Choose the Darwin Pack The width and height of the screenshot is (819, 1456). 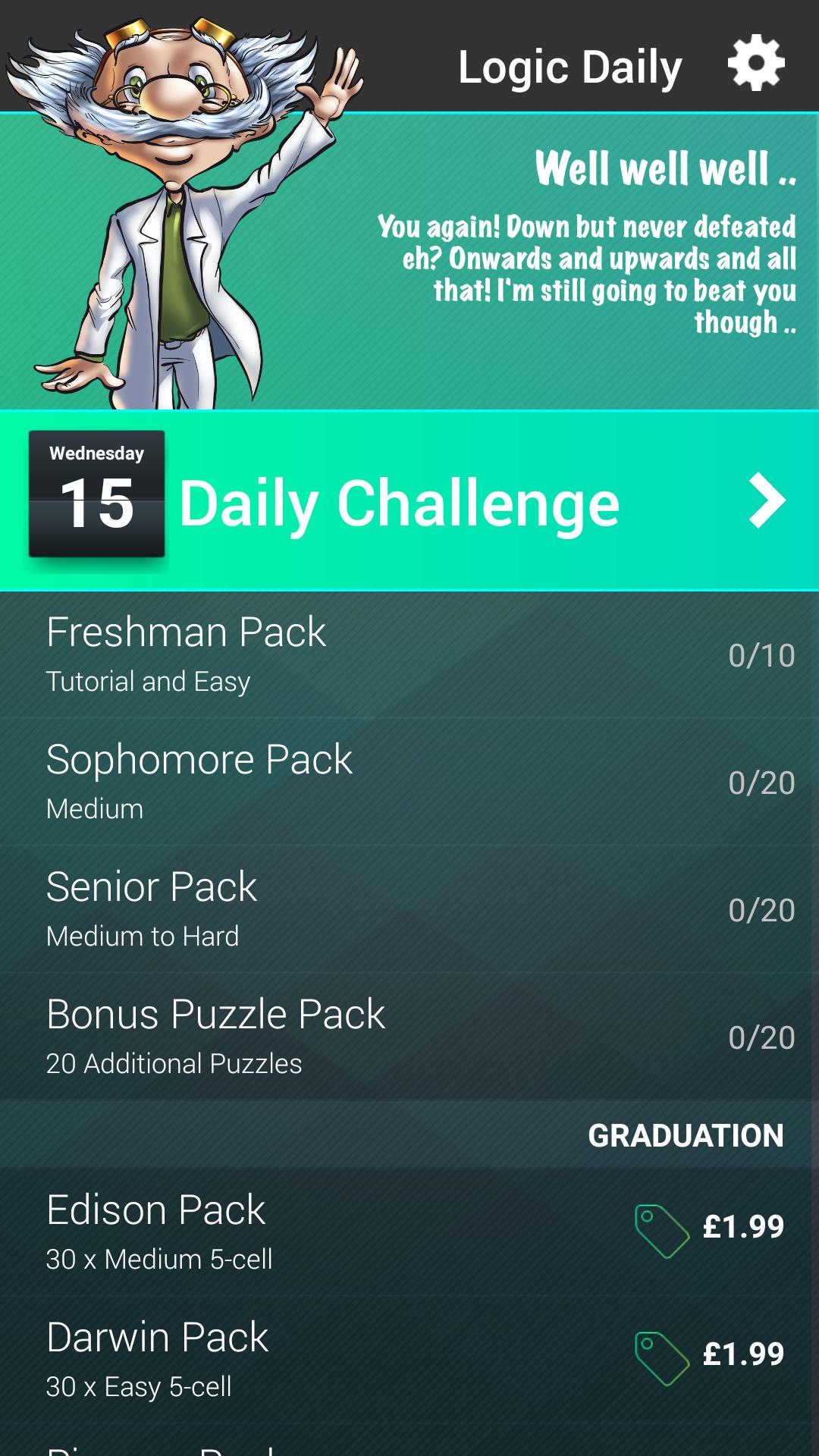coord(409,1359)
